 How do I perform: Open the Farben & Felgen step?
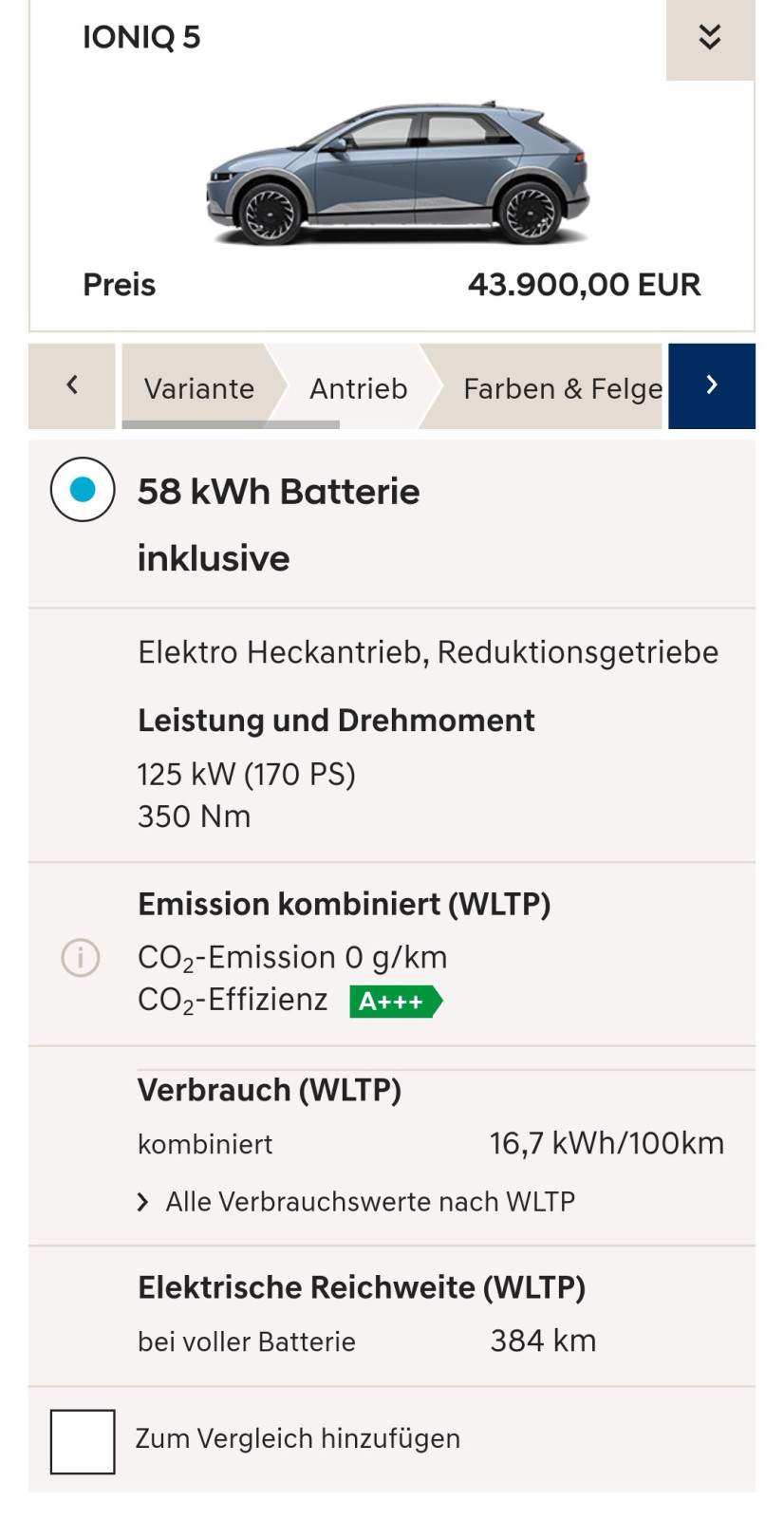point(562,387)
